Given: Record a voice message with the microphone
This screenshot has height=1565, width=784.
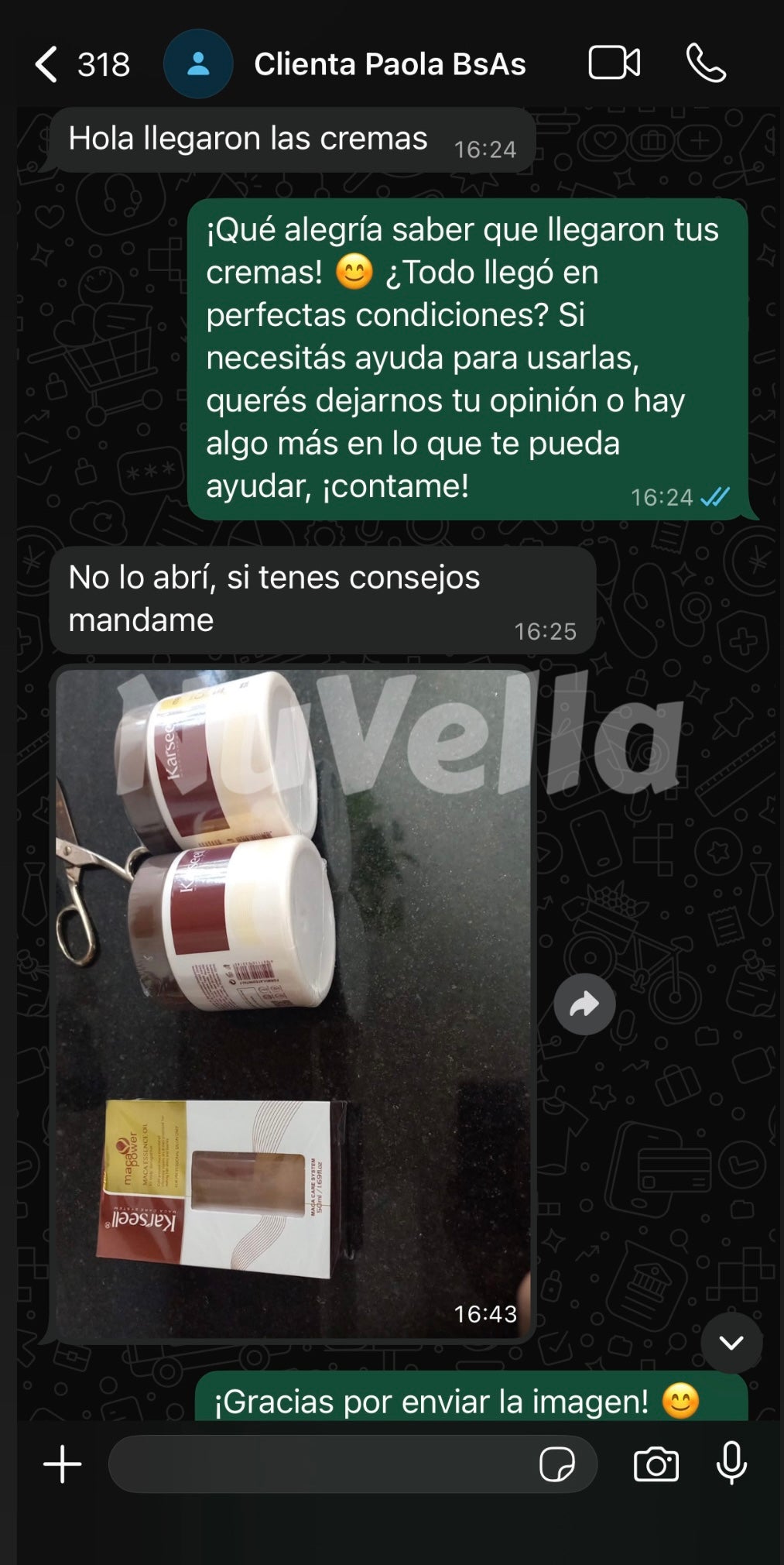Looking at the screenshot, I should [731, 1463].
